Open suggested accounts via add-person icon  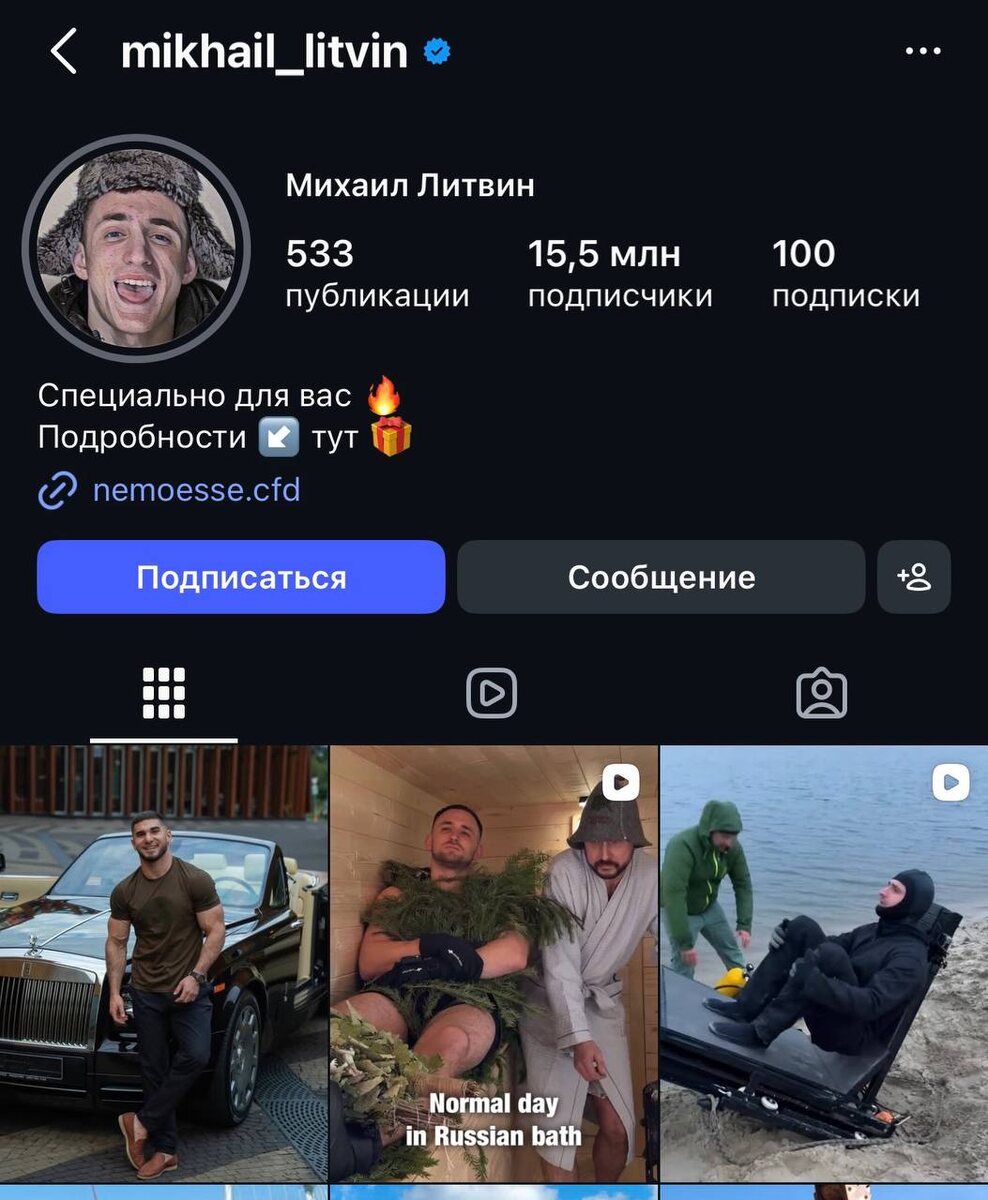click(914, 577)
